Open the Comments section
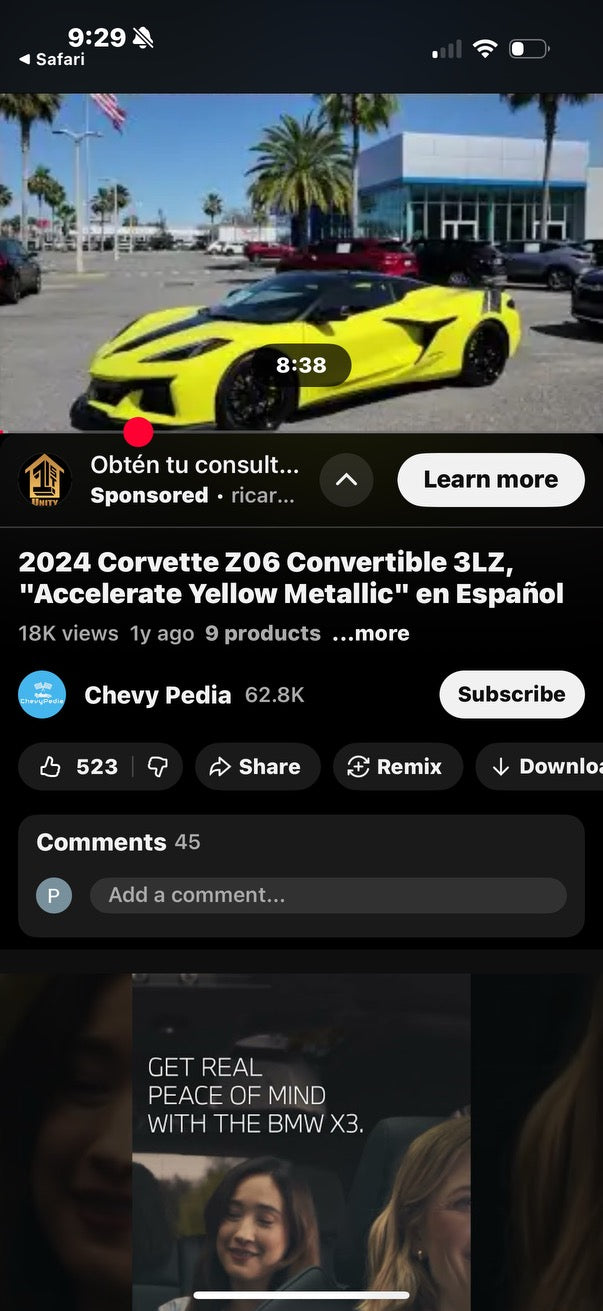Image resolution: width=603 pixels, height=1311 pixels. click(x=118, y=842)
